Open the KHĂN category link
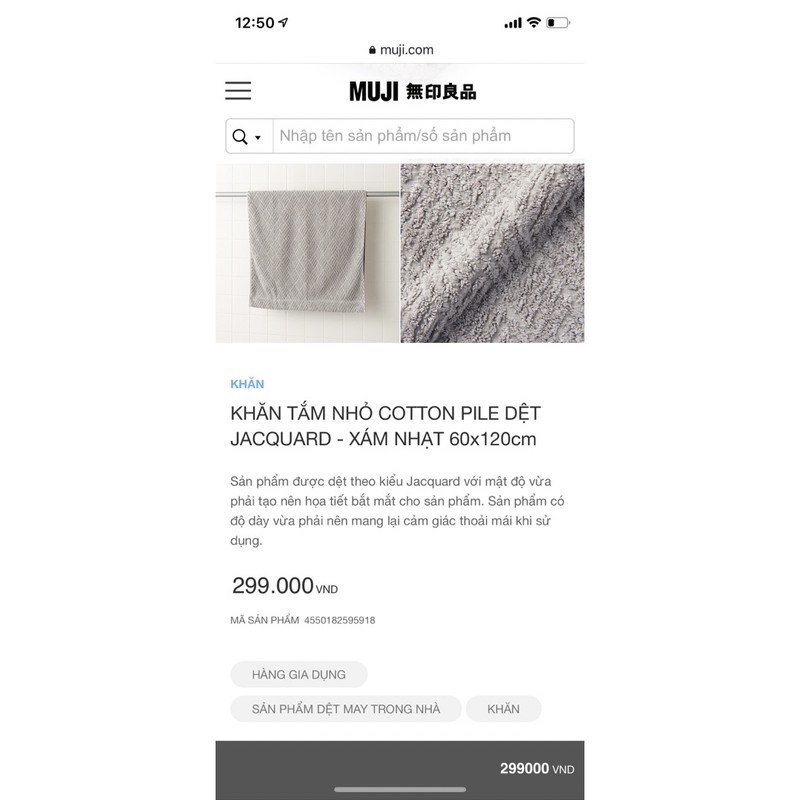 click(247, 384)
